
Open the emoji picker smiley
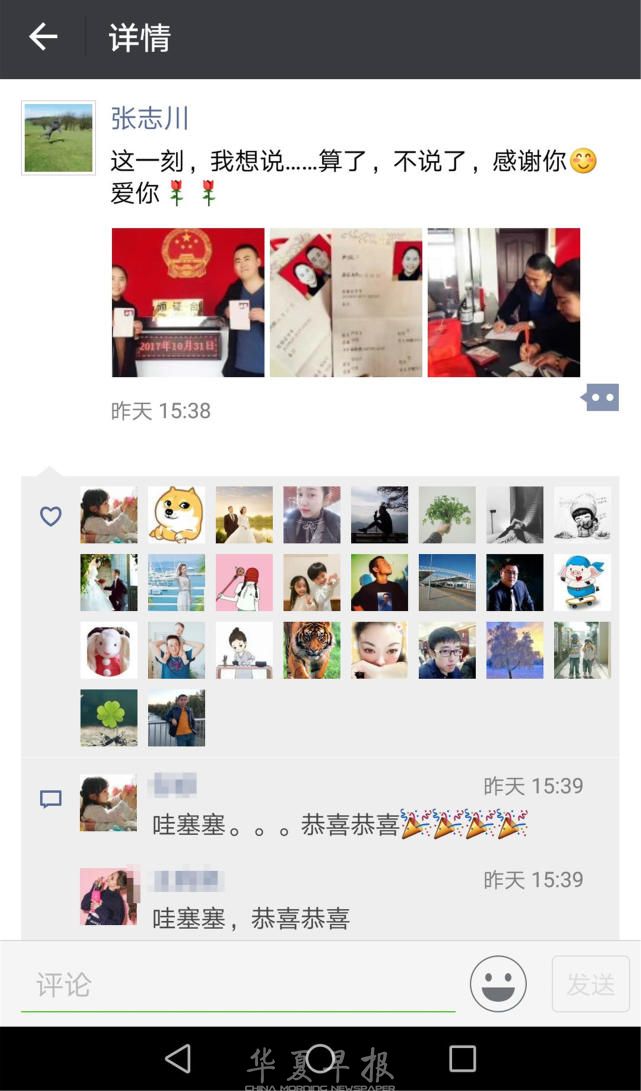coord(498,984)
